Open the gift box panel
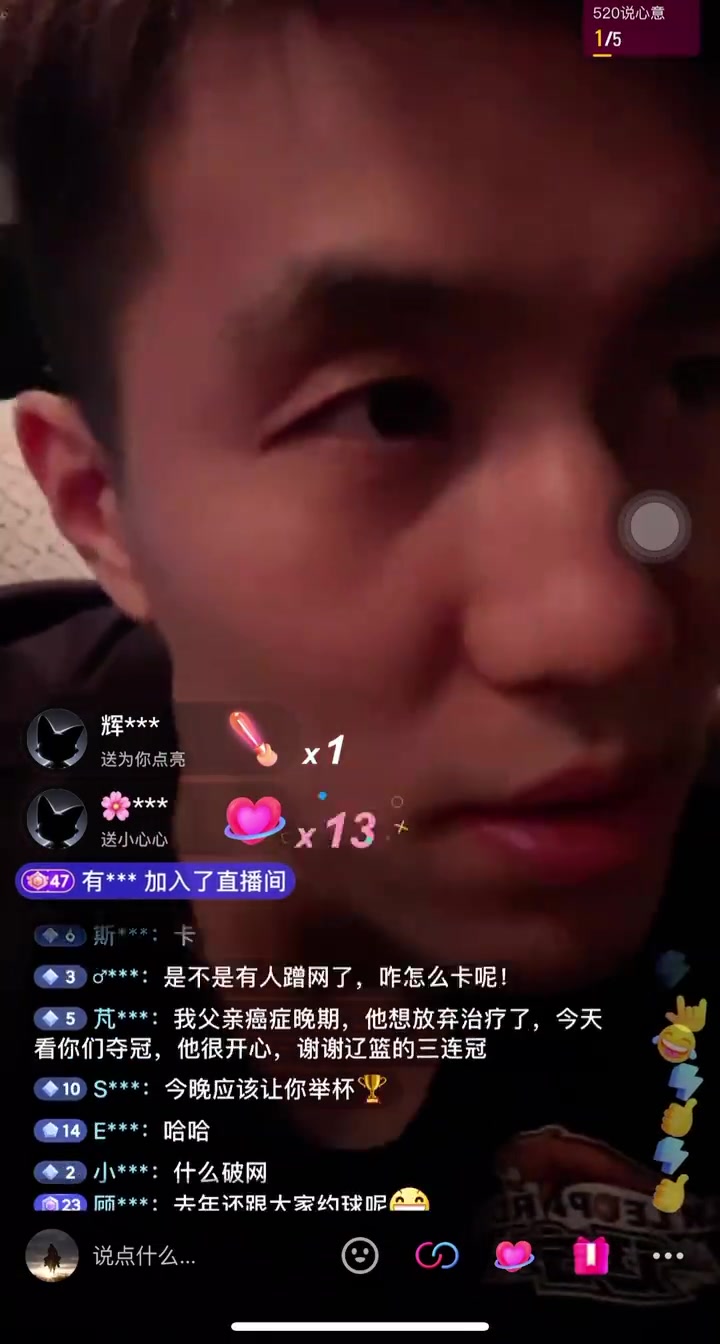The image size is (720, 1344). coord(591,1255)
